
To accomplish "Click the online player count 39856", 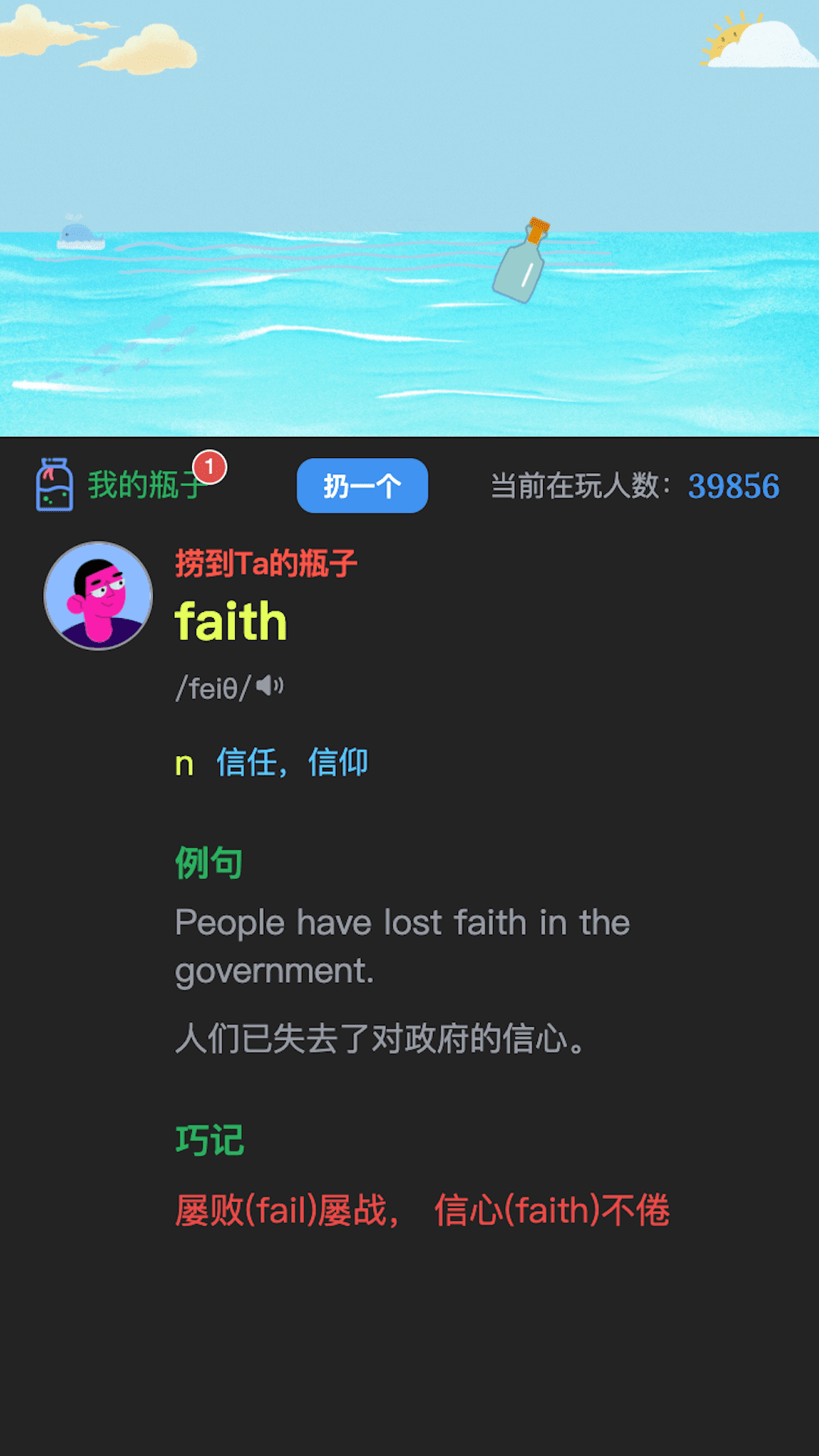I will (733, 485).
